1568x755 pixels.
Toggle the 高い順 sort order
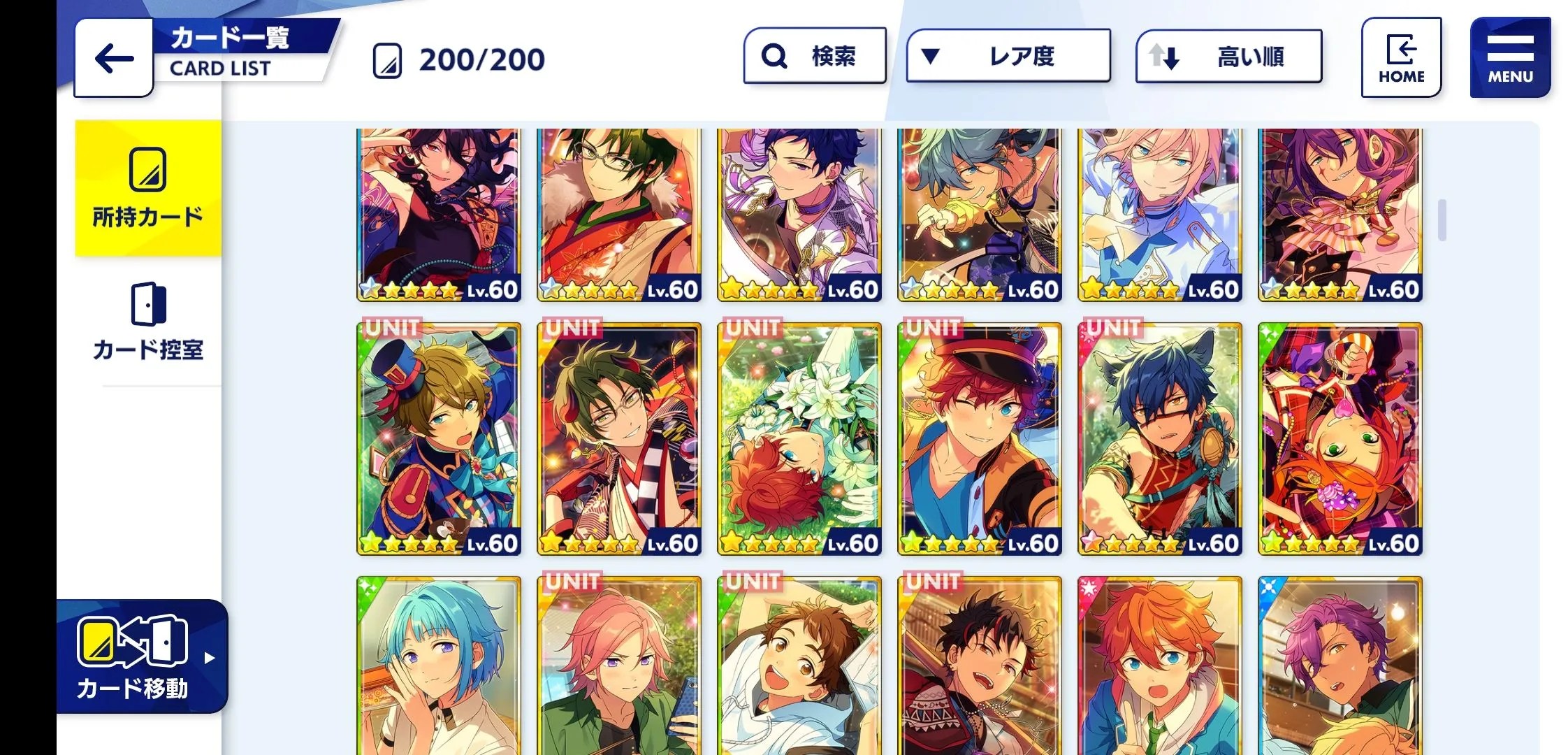pos(1228,57)
